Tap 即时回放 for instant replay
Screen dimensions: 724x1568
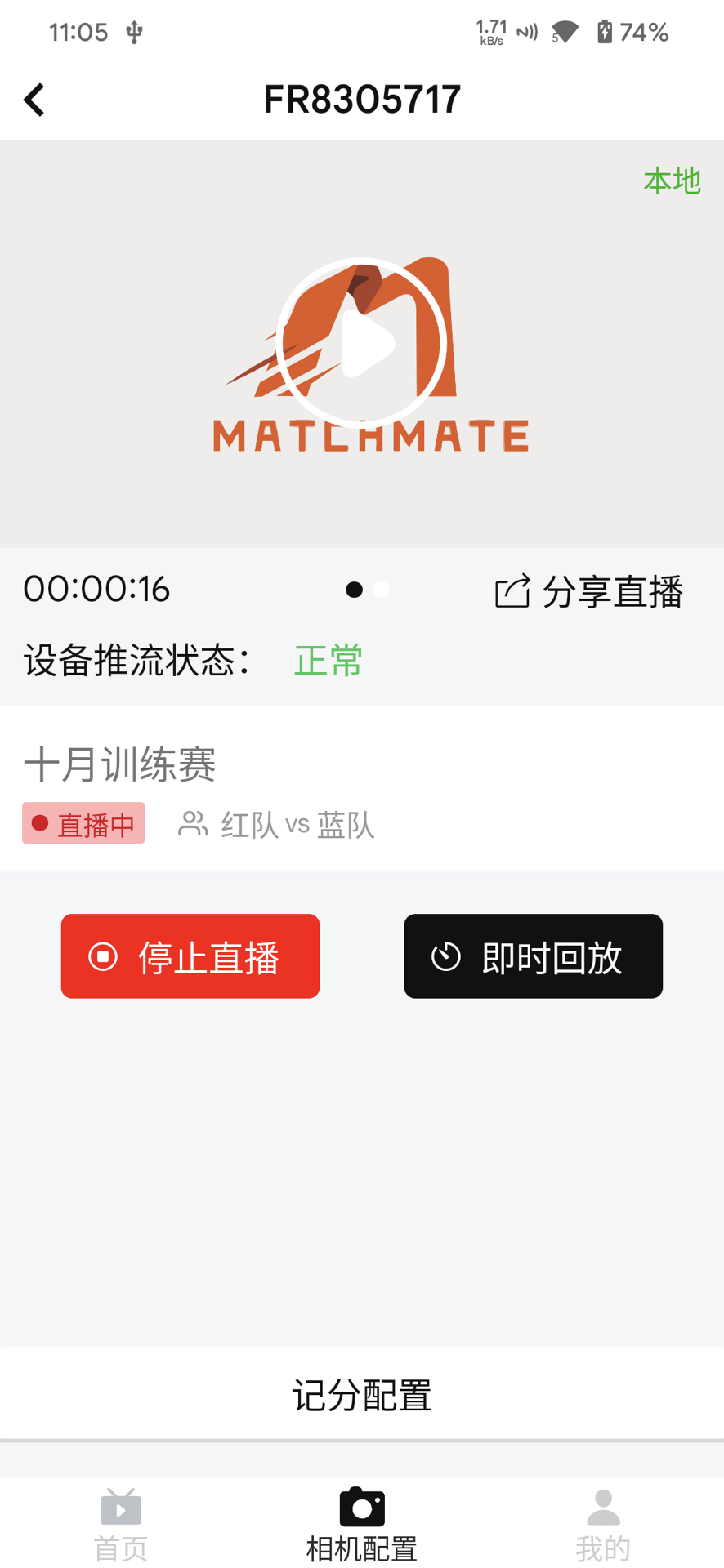(533, 955)
